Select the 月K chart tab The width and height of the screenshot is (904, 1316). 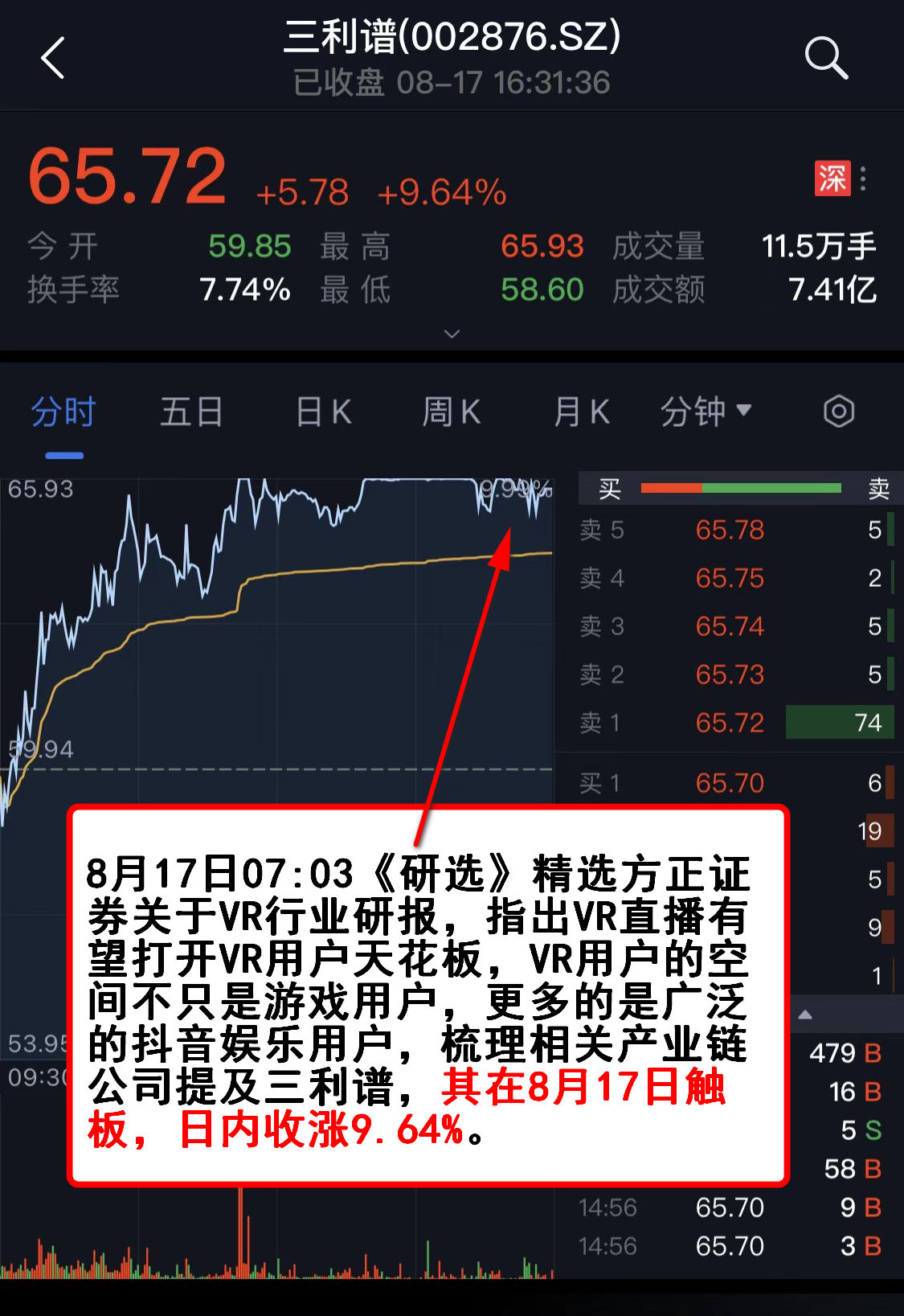(x=581, y=412)
